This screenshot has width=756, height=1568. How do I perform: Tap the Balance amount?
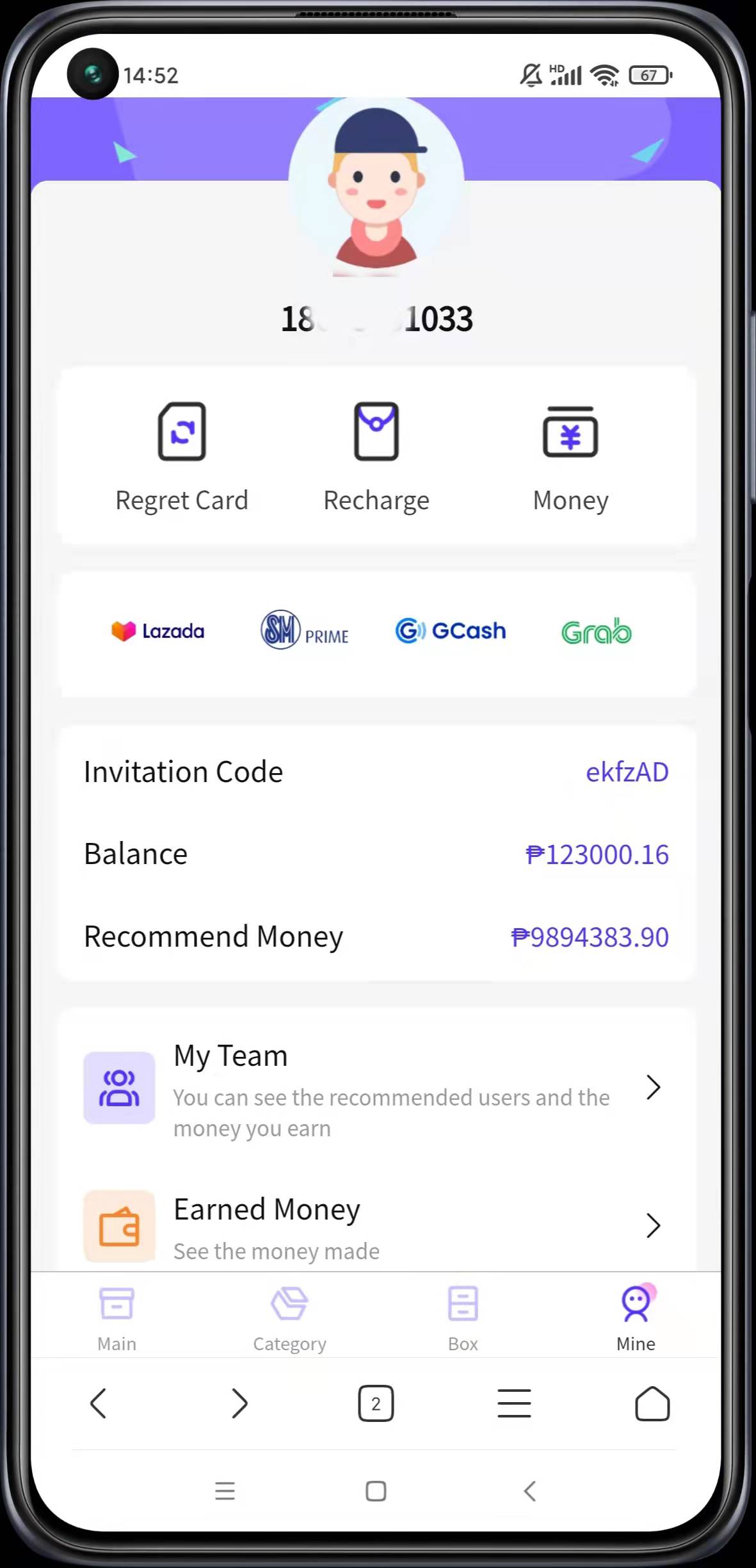[597, 854]
